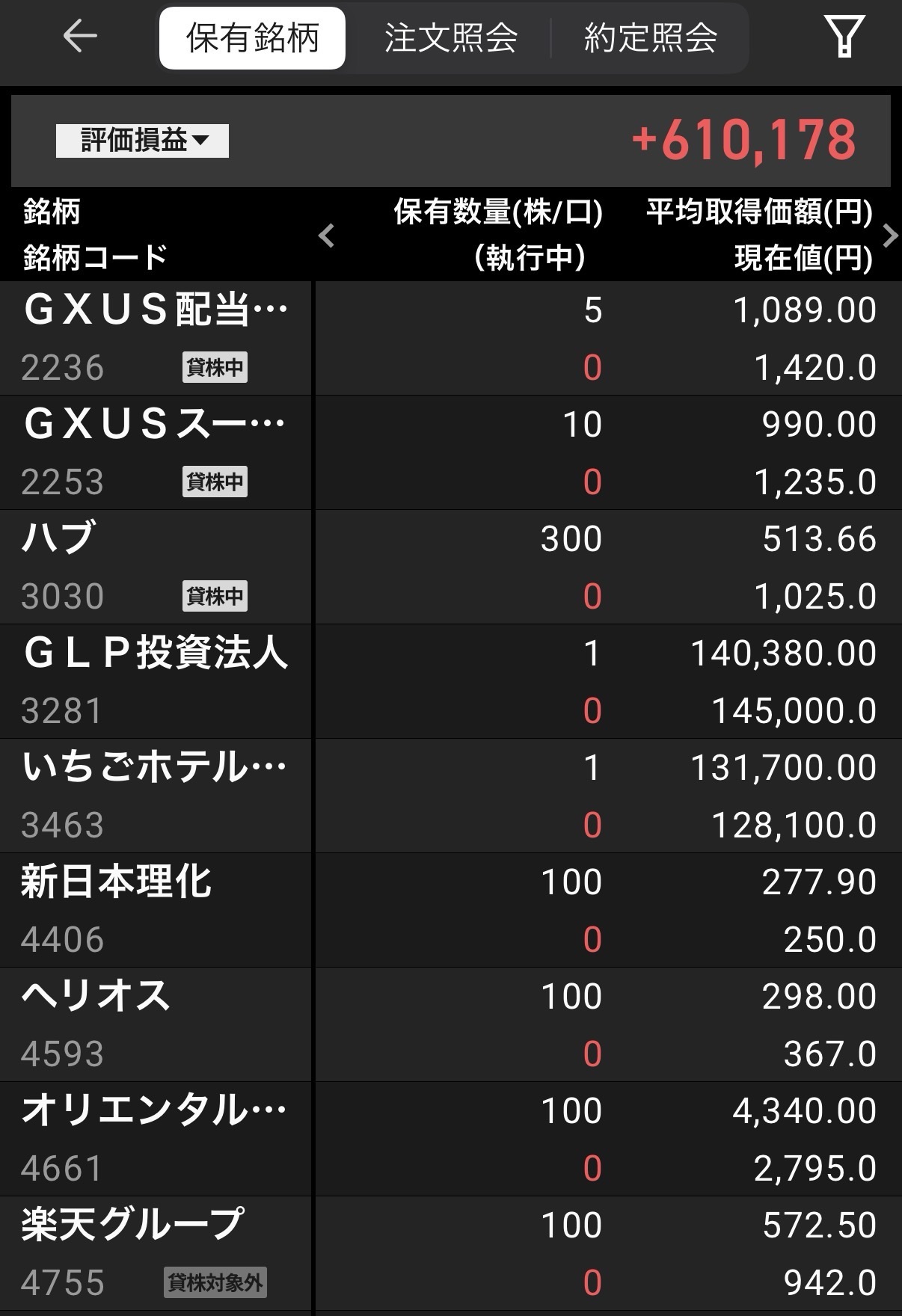Switch to the 約定照会 tab
Viewport: 902px width, 1316px height.
pos(650,38)
